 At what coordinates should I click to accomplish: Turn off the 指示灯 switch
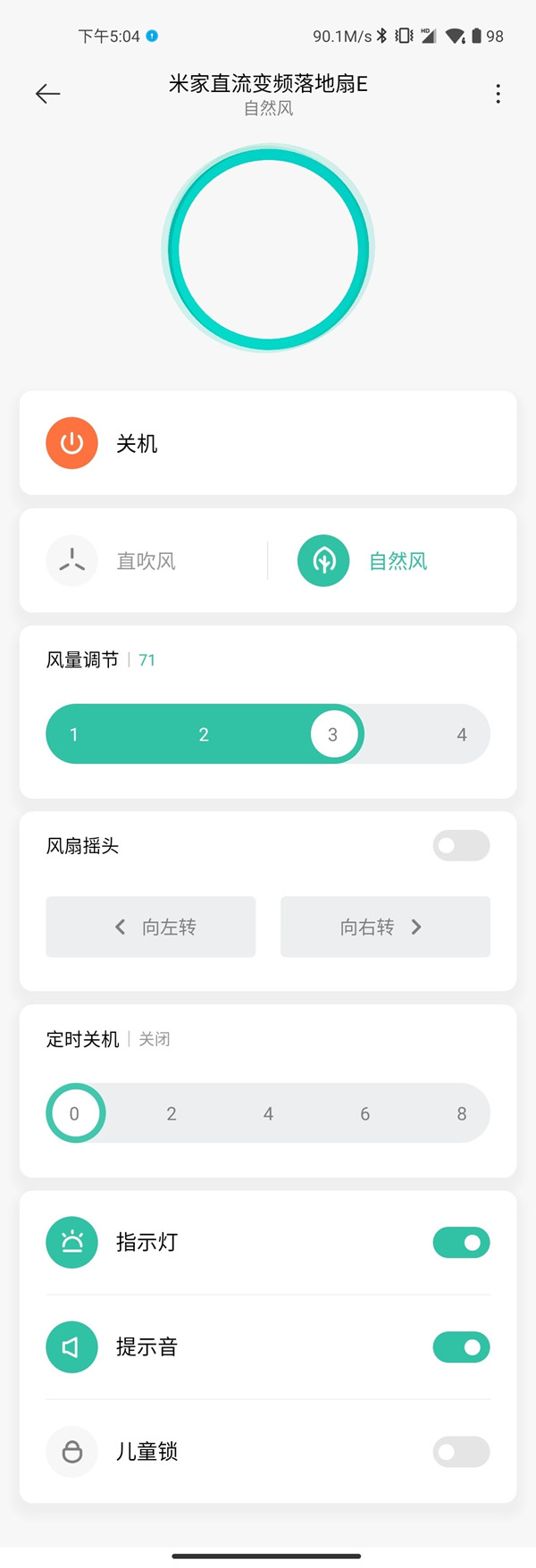tap(461, 1242)
